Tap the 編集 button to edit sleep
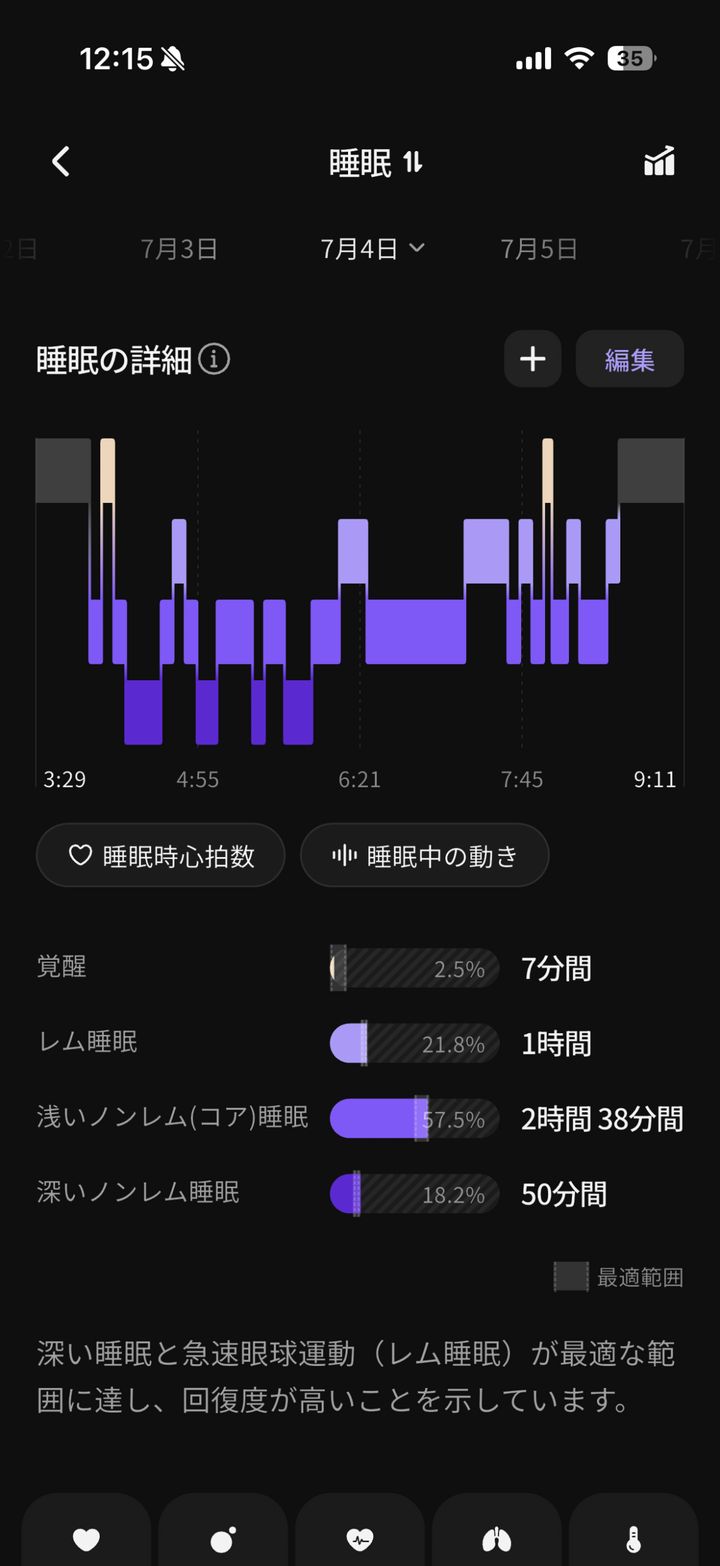The height and width of the screenshot is (1566, 720). 630,359
